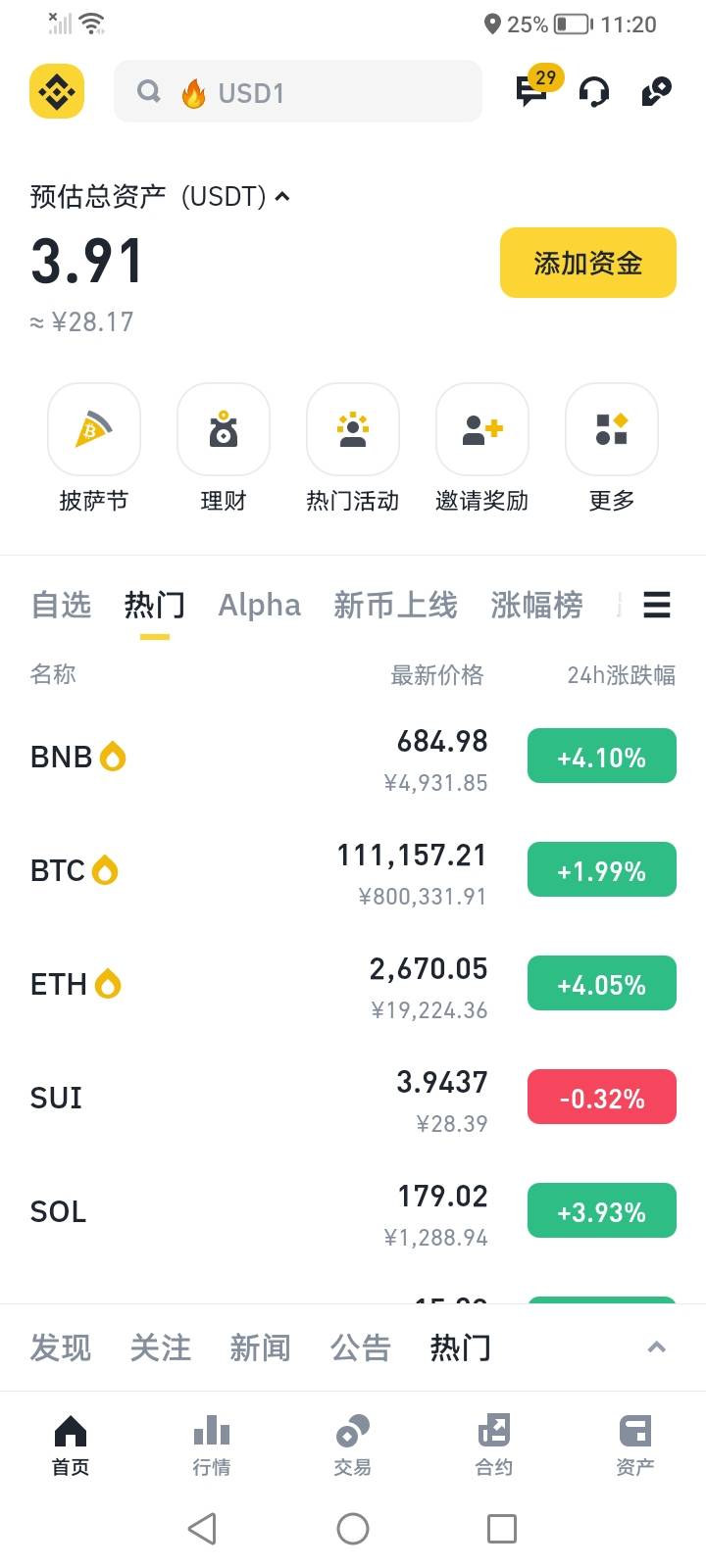Viewport: 706px width, 1568px height.
Task: Switch to 自选 tab
Action: coord(61,605)
